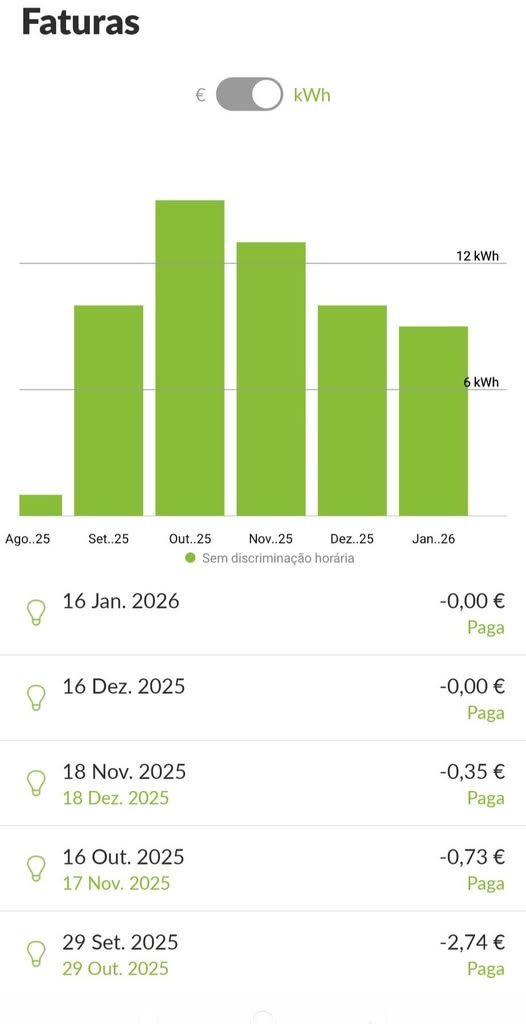
Task: Show the 29 Set. 2025 invoice
Action: point(263,954)
